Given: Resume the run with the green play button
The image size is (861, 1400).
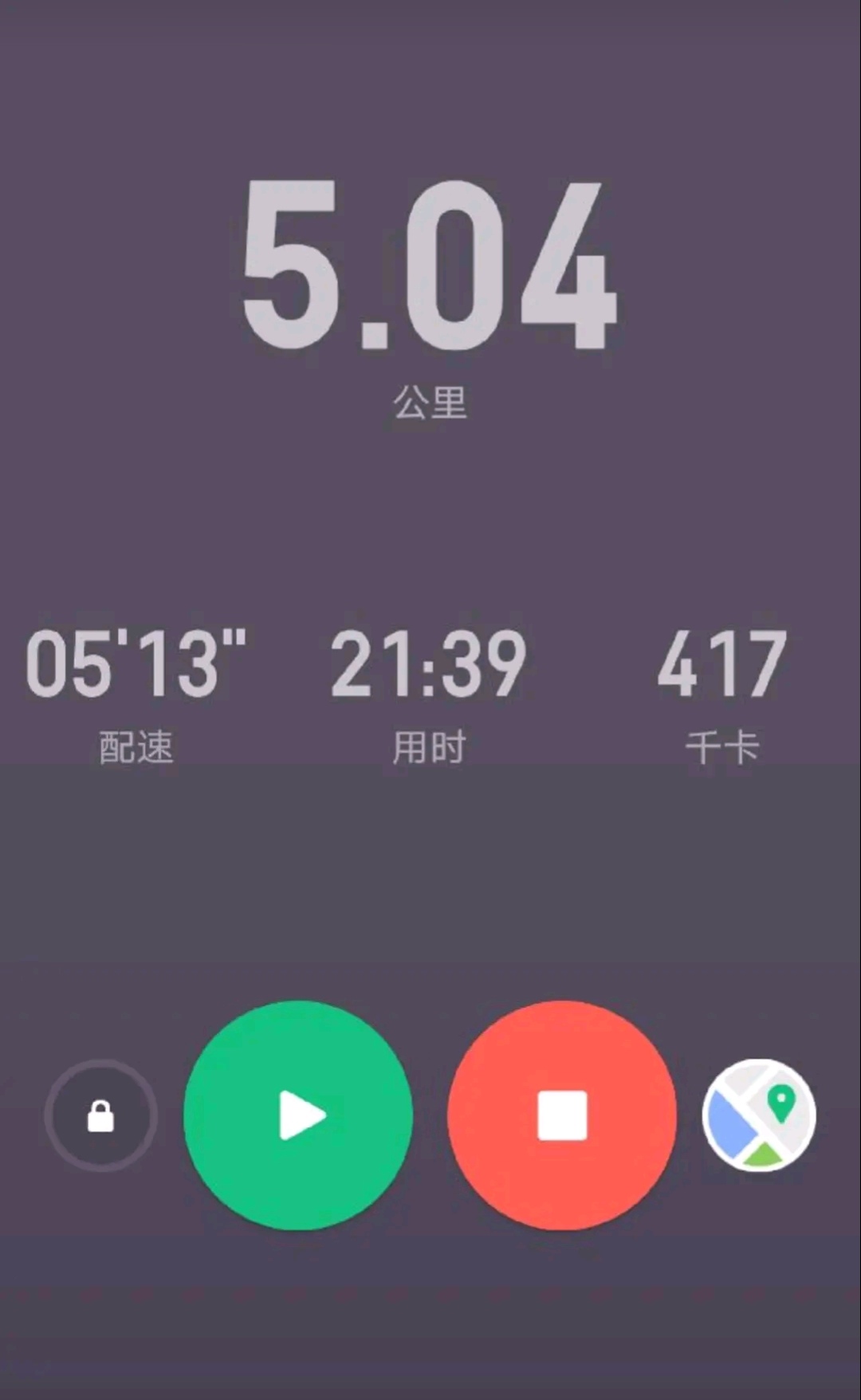Looking at the screenshot, I should 298,1115.
